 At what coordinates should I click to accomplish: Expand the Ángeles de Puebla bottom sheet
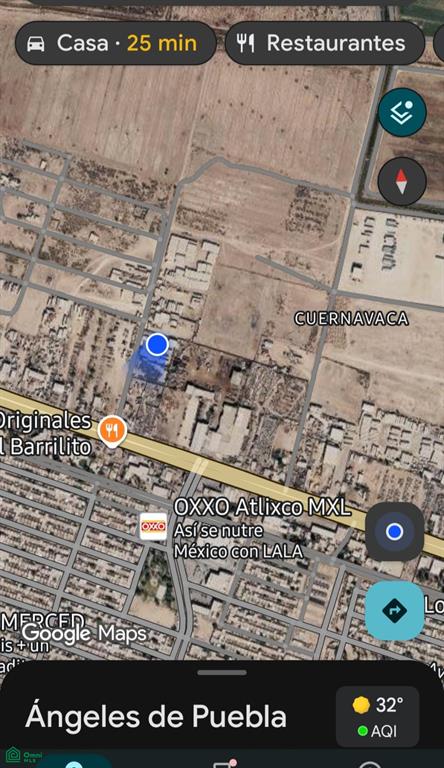pyautogui.click(x=222, y=672)
